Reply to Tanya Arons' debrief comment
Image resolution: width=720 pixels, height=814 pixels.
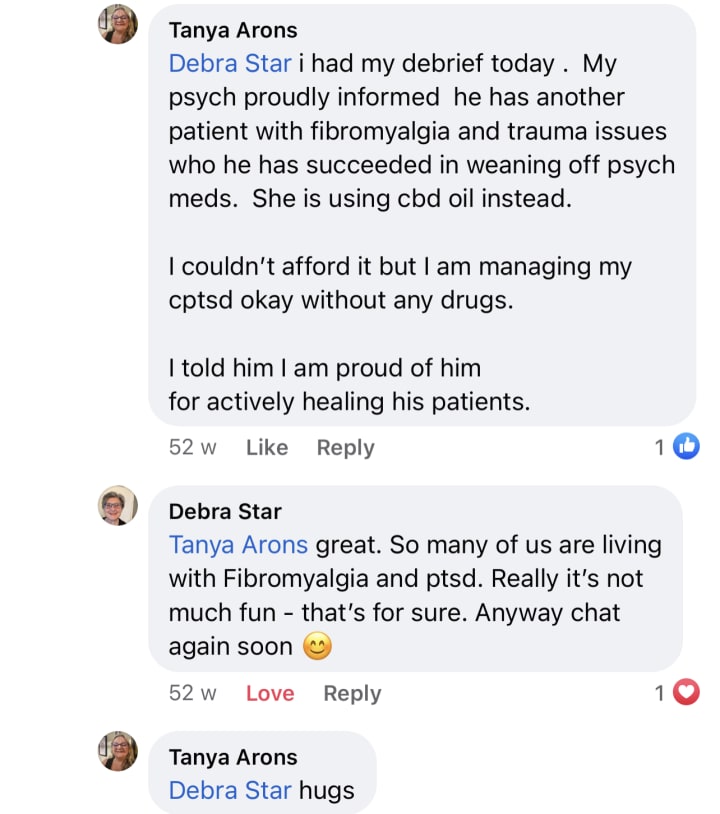[x=345, y=448]
